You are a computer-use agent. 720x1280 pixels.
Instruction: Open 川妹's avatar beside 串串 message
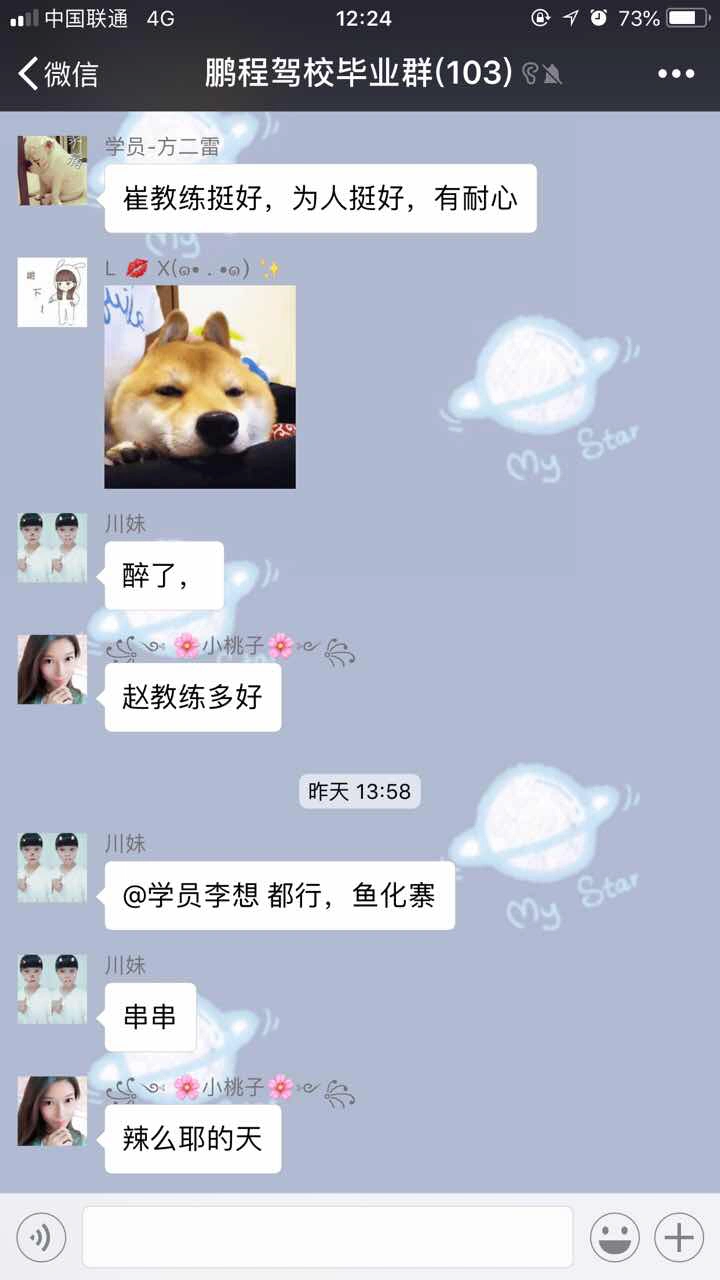pos(52,989)
